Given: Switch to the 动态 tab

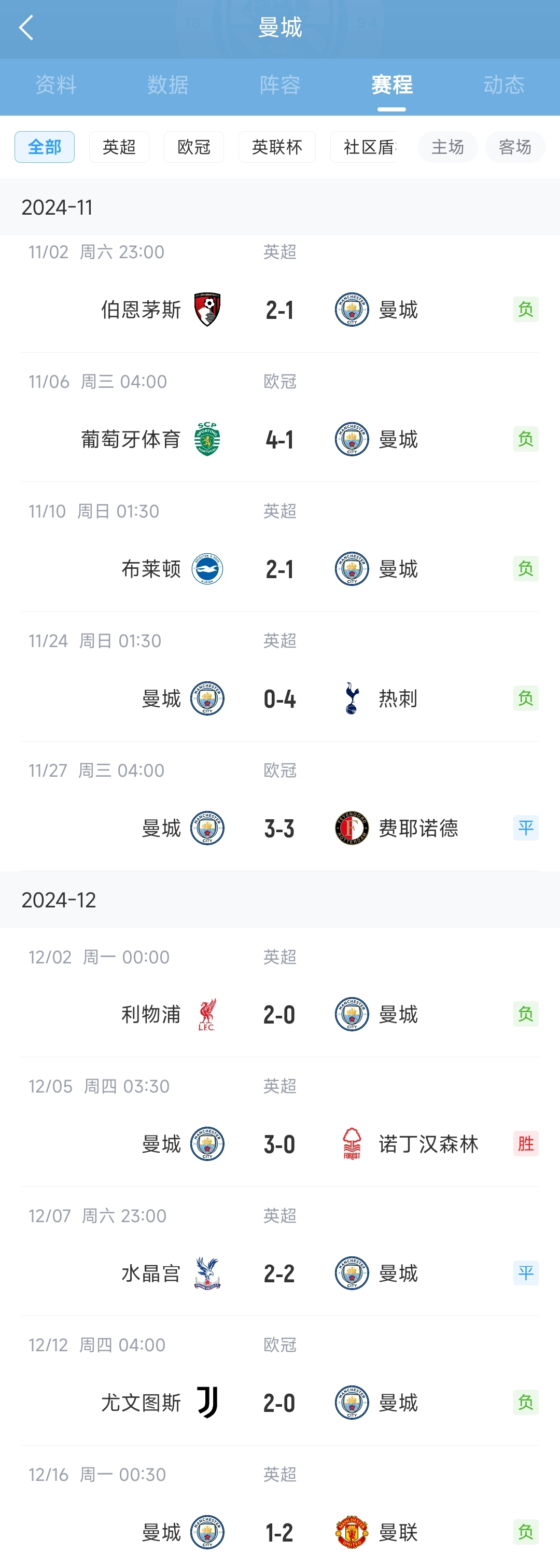Looking at the screenshot, I should click(x=503, y=85).
